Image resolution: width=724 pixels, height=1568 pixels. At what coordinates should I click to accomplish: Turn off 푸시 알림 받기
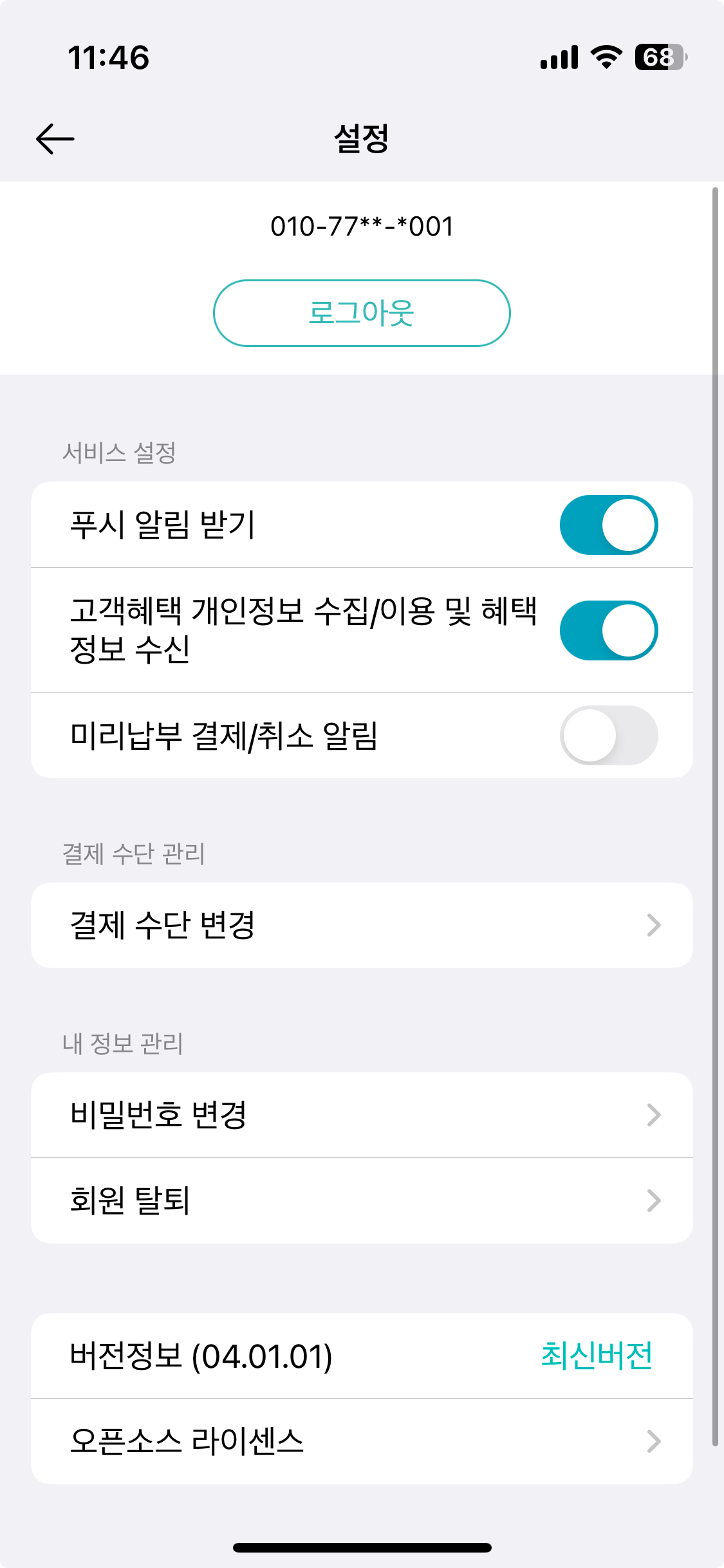608,525
